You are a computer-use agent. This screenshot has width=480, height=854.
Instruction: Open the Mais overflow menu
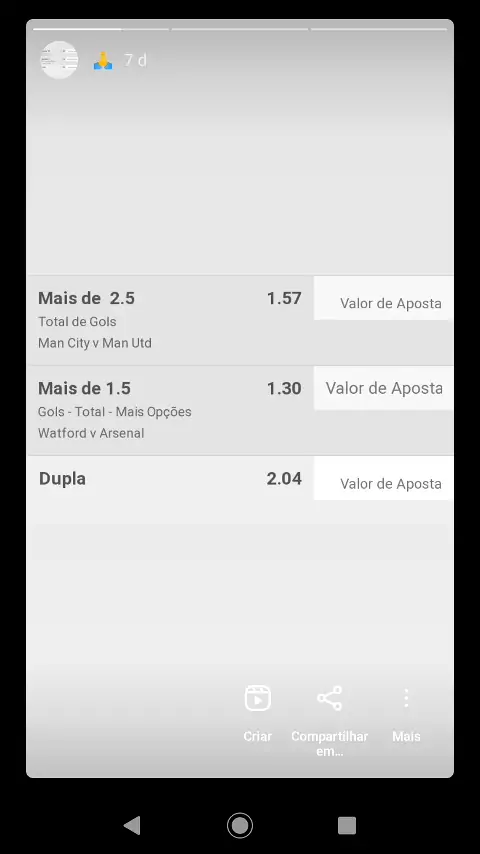[406, 713]
